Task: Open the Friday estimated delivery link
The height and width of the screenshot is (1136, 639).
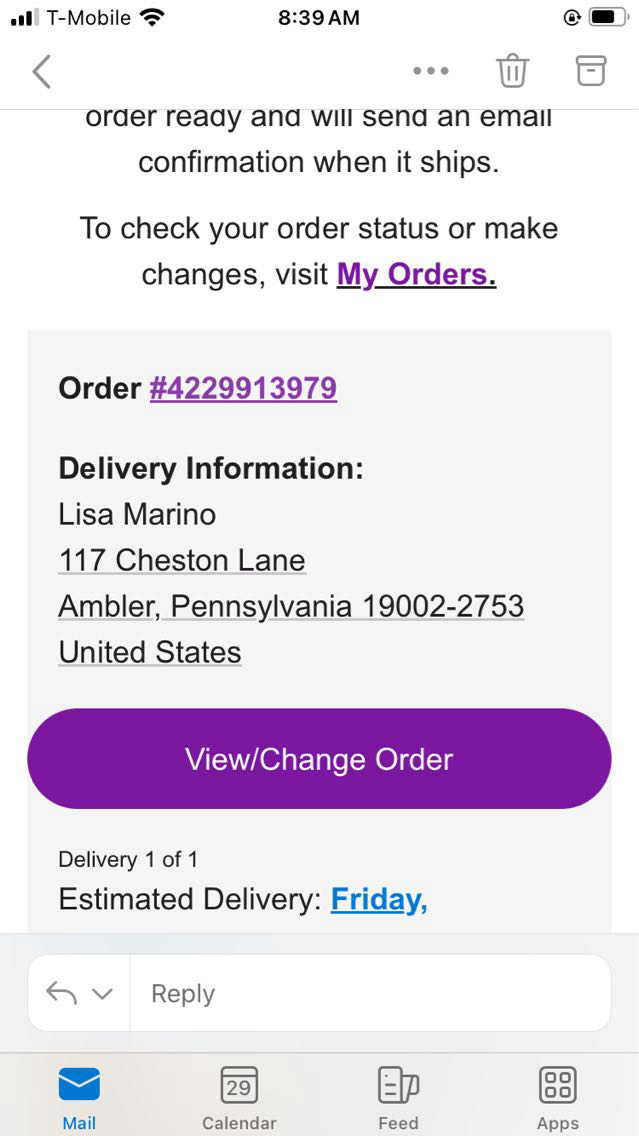Action: [379, 899]
